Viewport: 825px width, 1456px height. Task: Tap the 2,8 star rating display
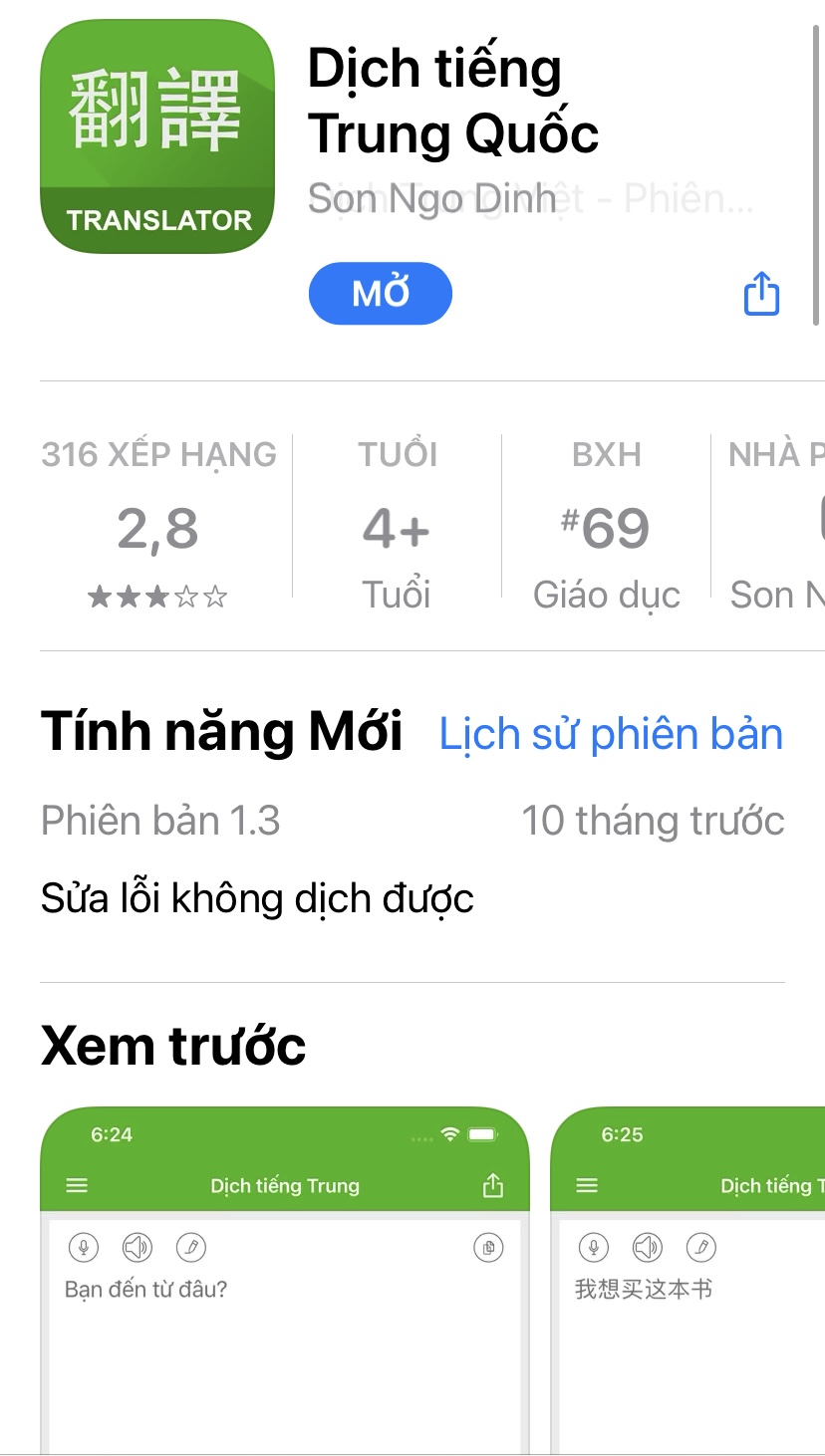(x=157, y=530)
